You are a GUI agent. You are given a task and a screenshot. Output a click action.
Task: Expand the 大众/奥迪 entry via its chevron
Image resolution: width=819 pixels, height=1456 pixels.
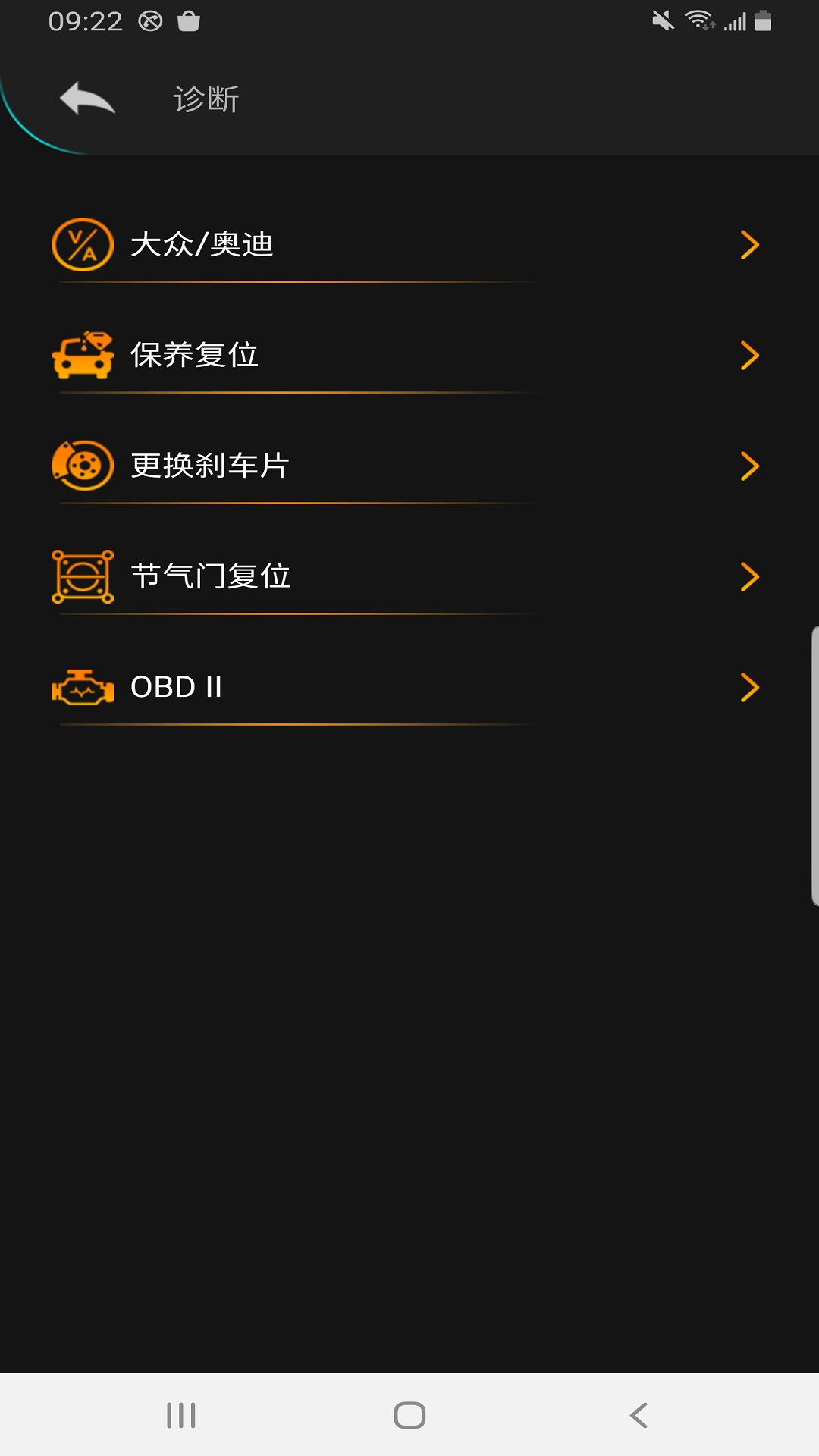pos(750,244)
